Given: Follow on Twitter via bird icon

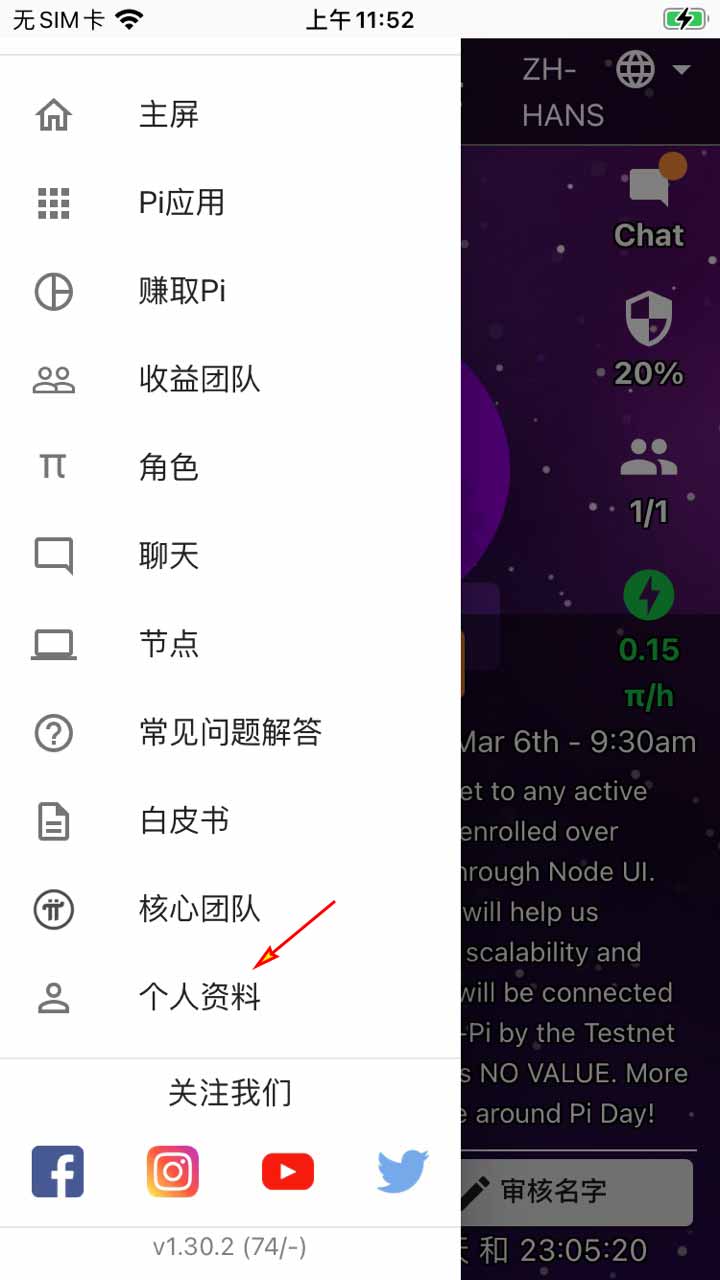Looking at the screenshot, I should (403, 1171).
